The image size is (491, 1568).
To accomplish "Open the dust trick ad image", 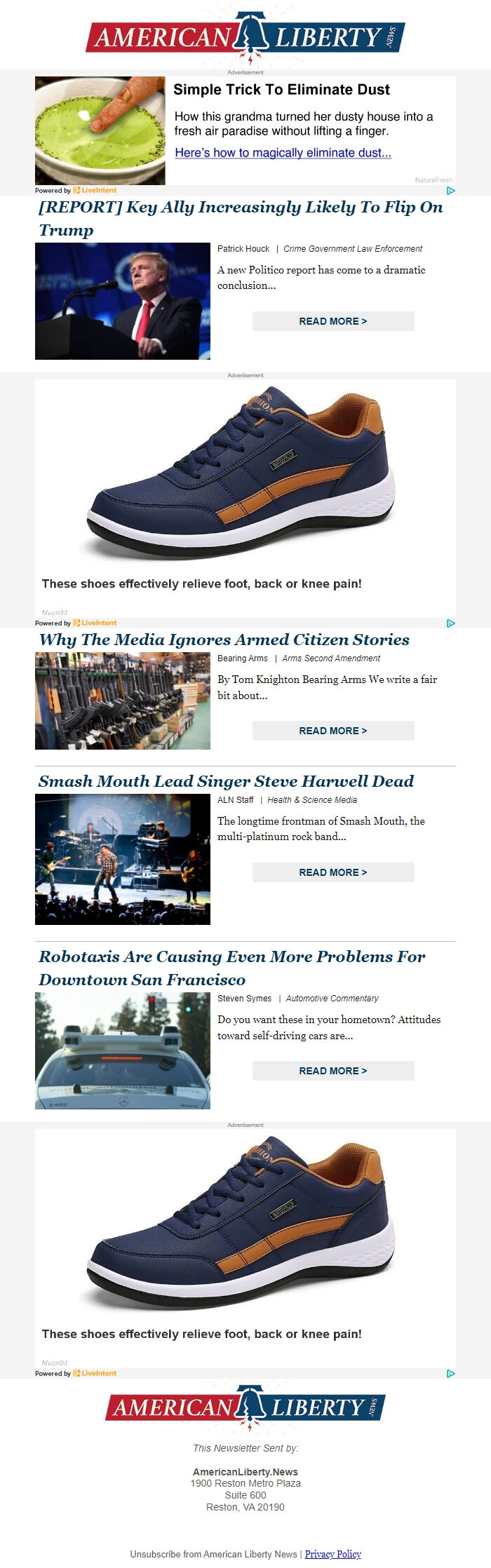I will pos(100,131).
